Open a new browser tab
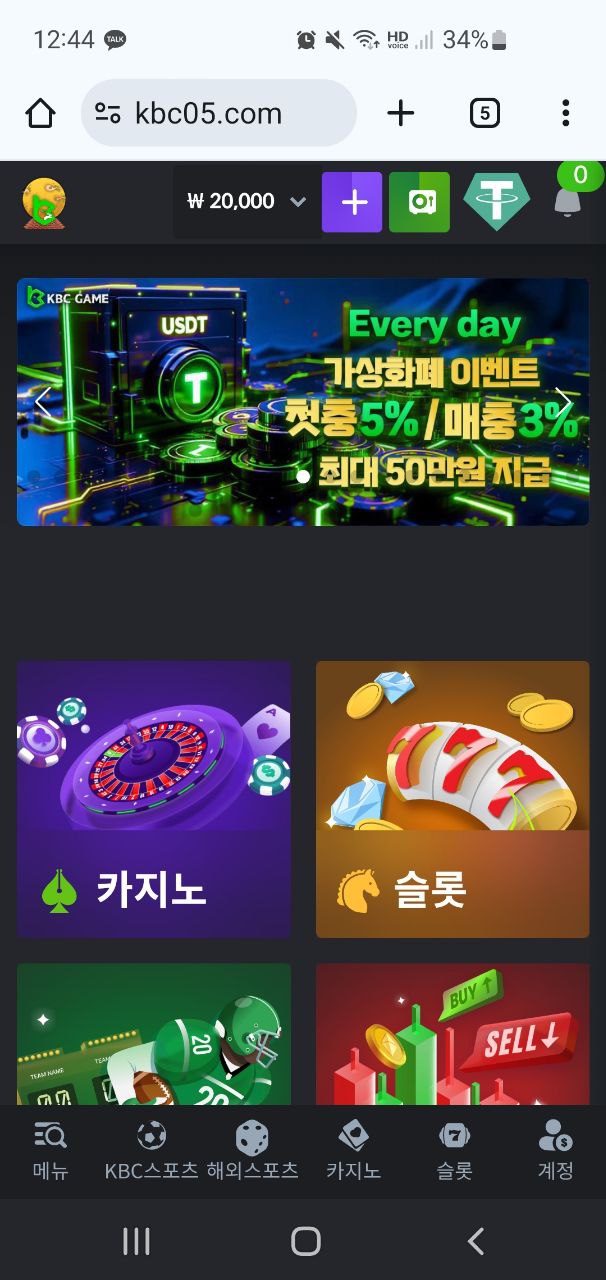Viewport: 606px width, 1280px height. (400, 114)
